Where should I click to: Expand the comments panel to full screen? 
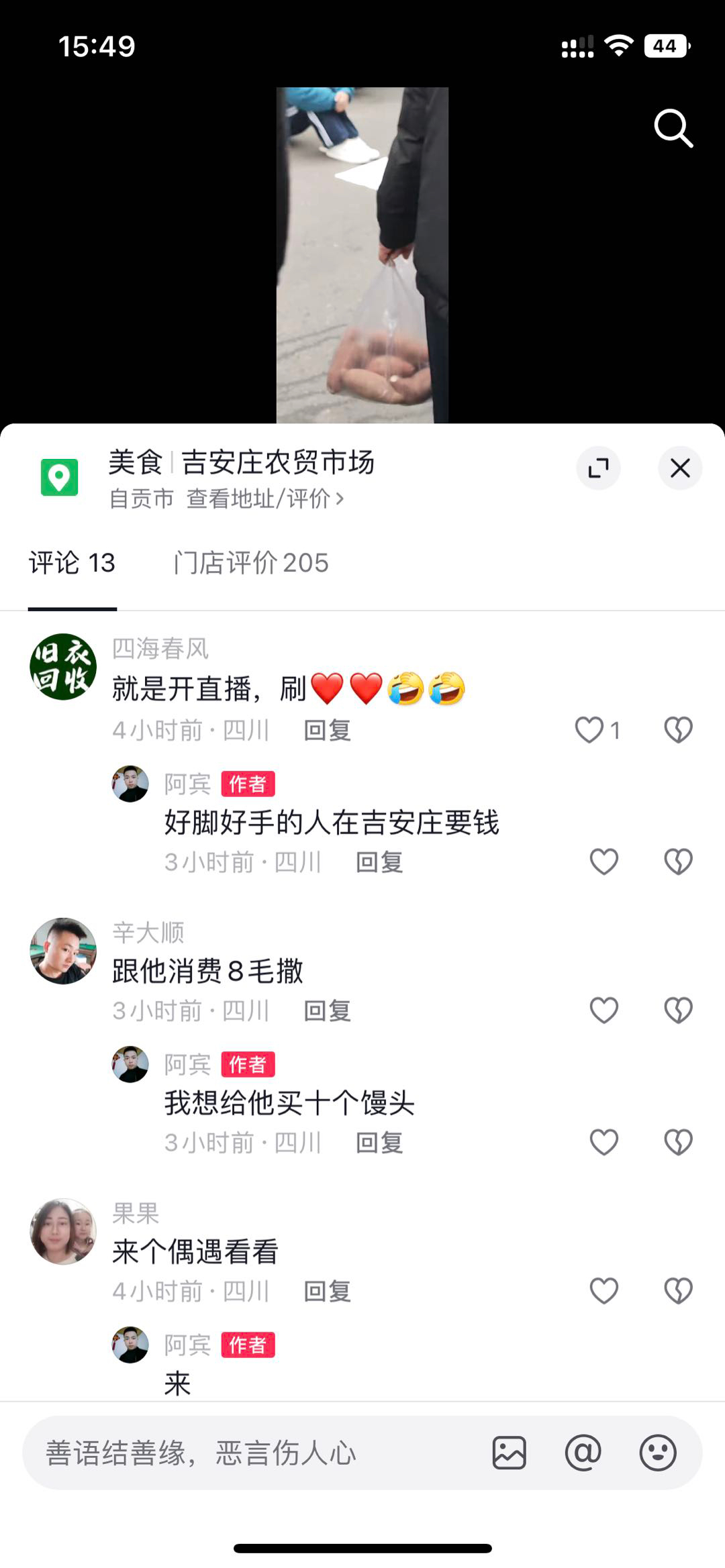coord(598,468)
